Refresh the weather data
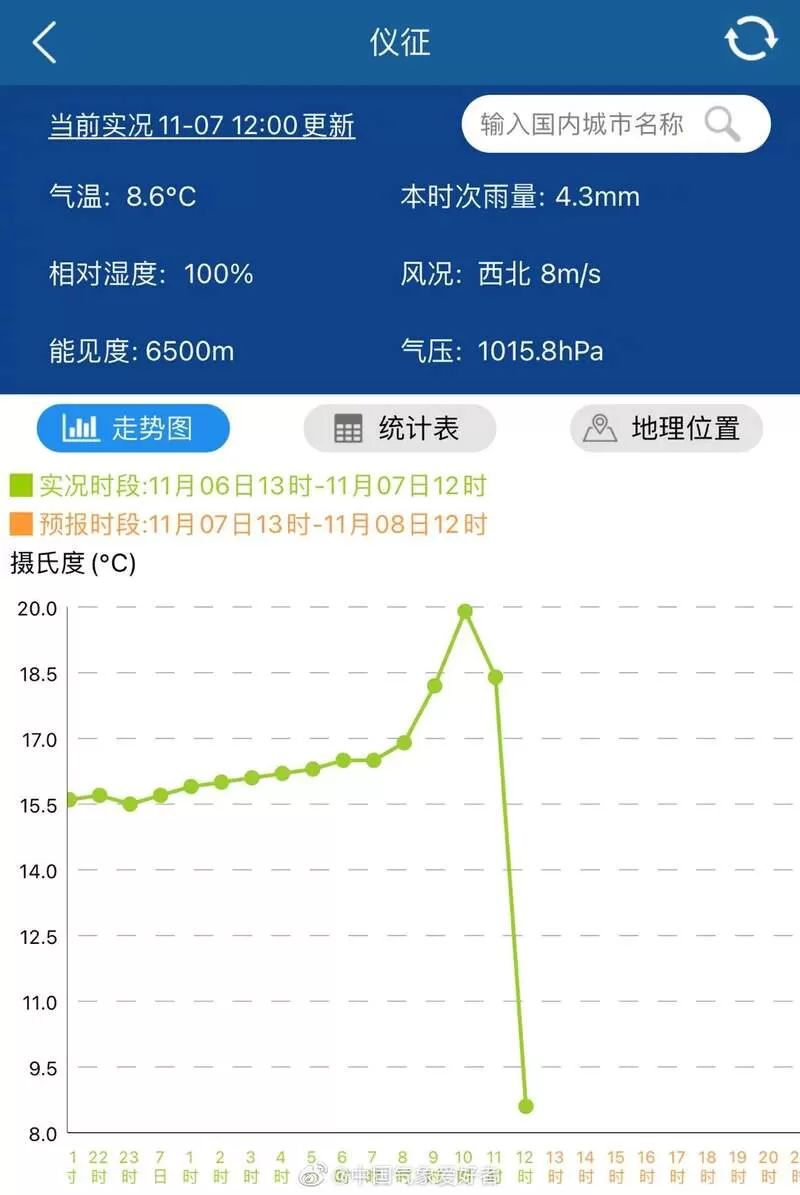This screenshot has height=1195, width=800. 750,39
